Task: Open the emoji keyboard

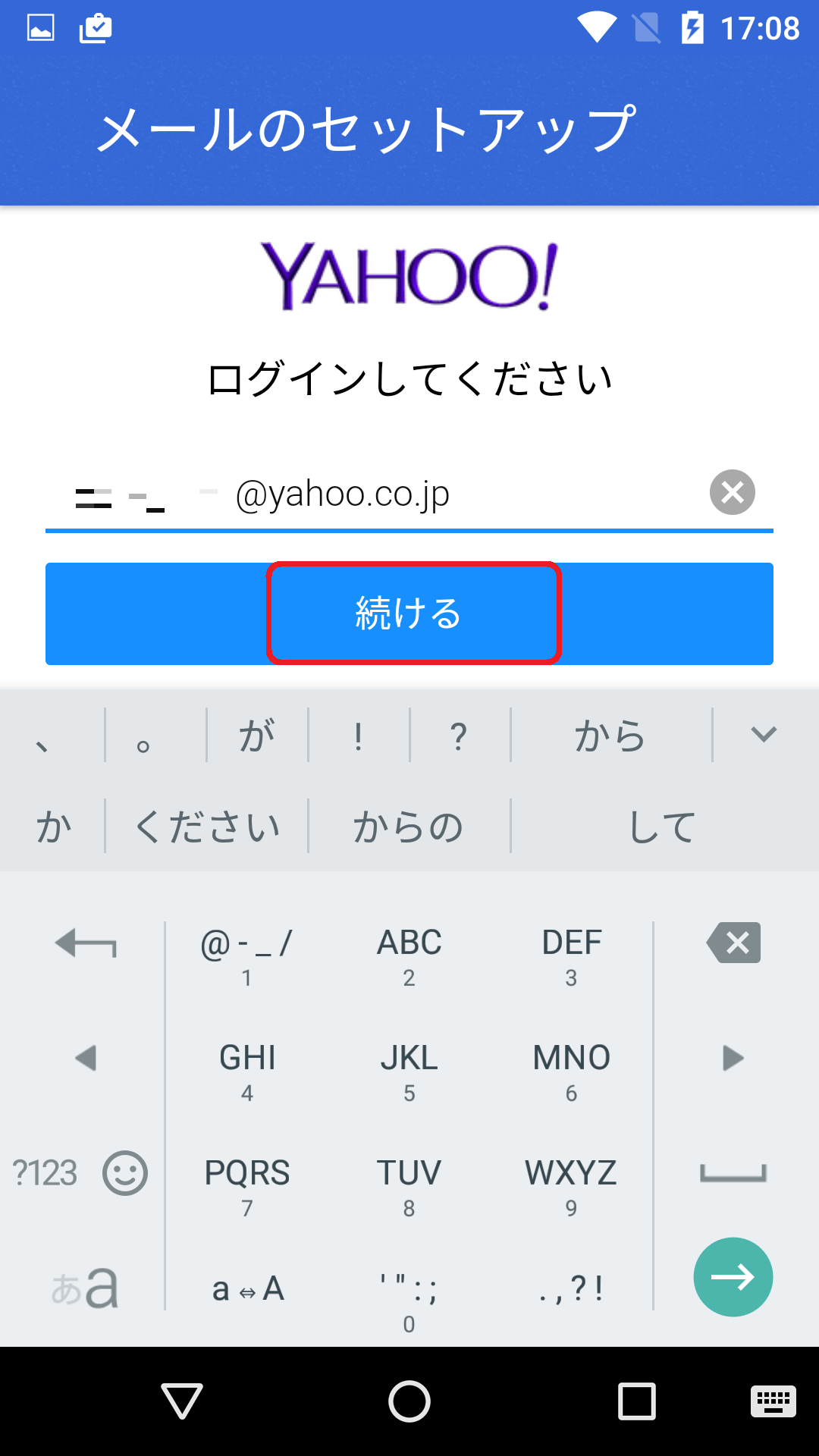Action: coord(125,1173)
